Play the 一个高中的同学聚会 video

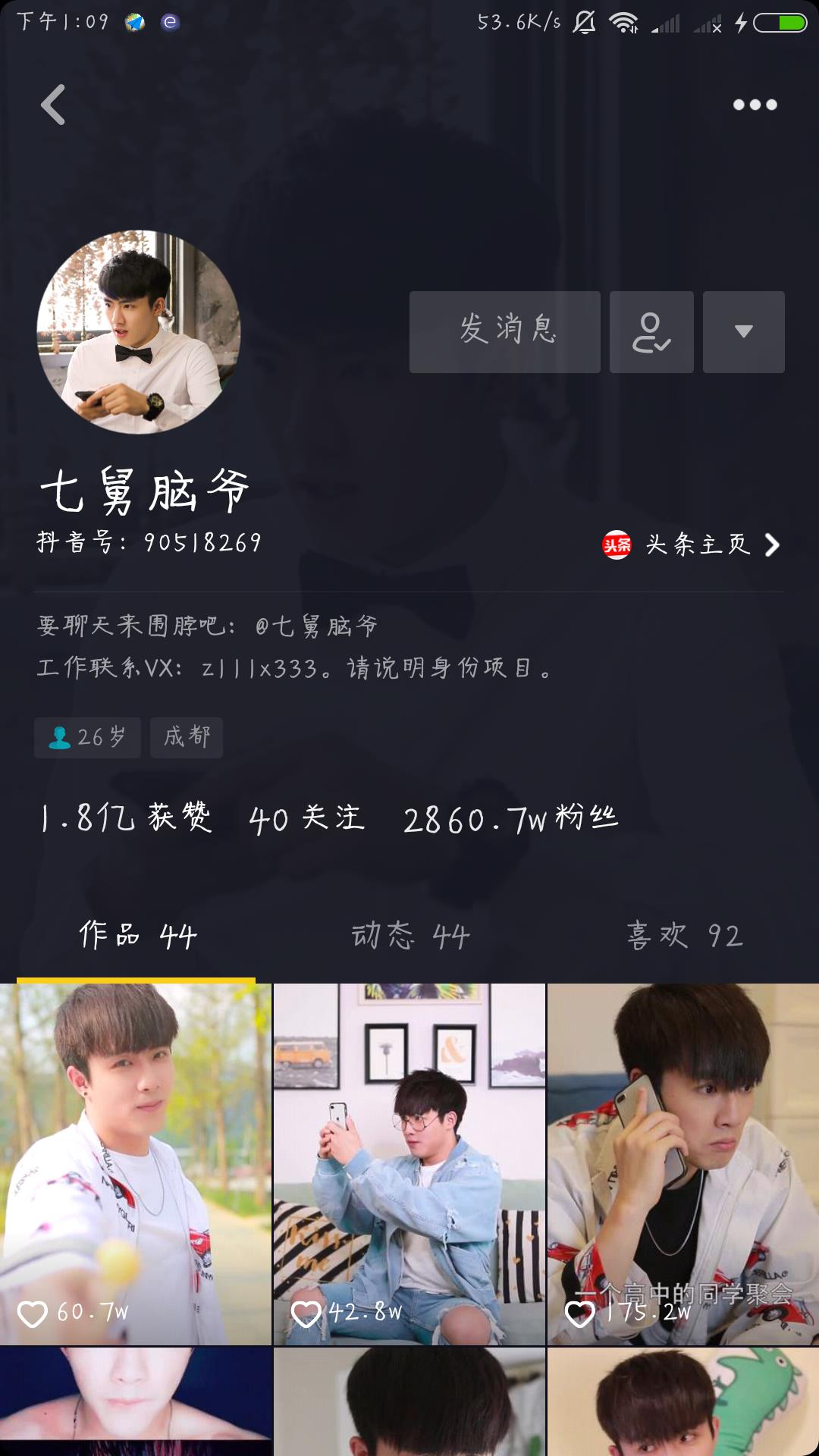coord(683,1164)
